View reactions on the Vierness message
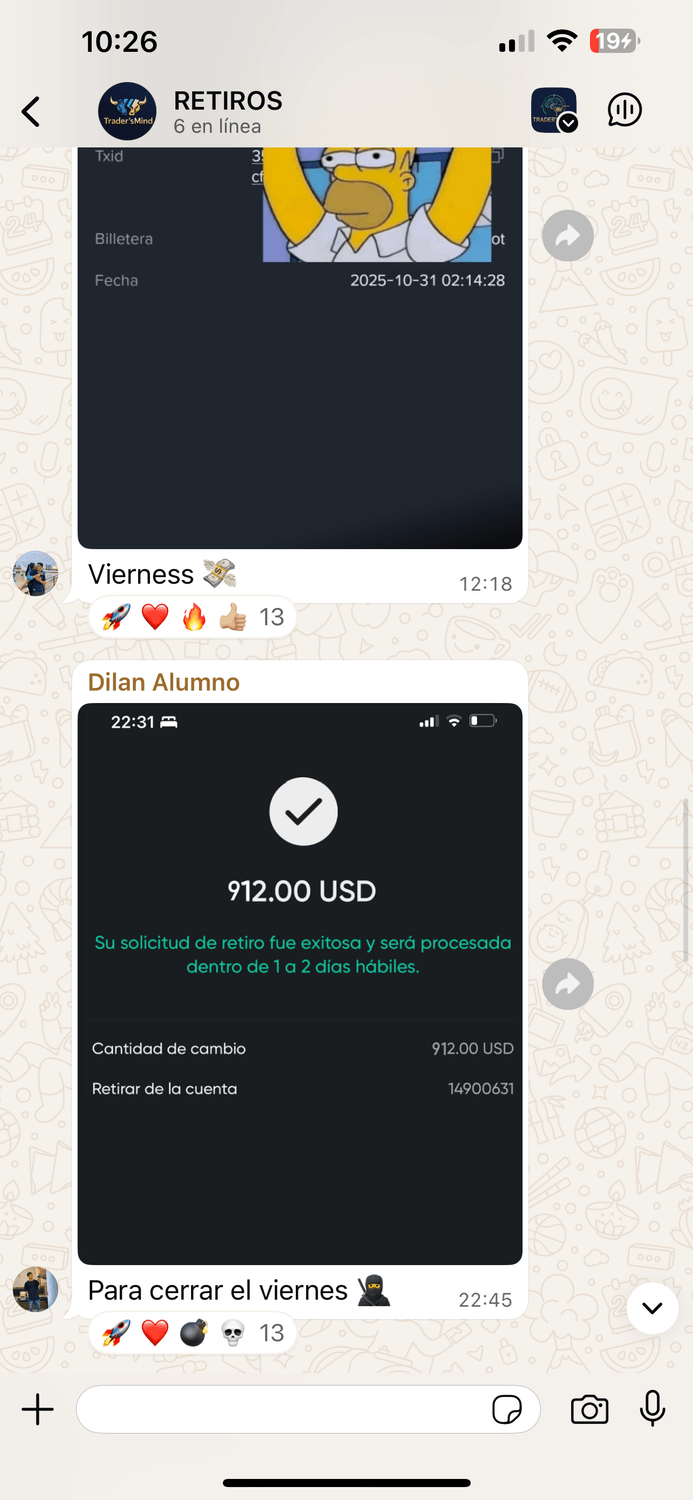 click(x=193, y=618)
